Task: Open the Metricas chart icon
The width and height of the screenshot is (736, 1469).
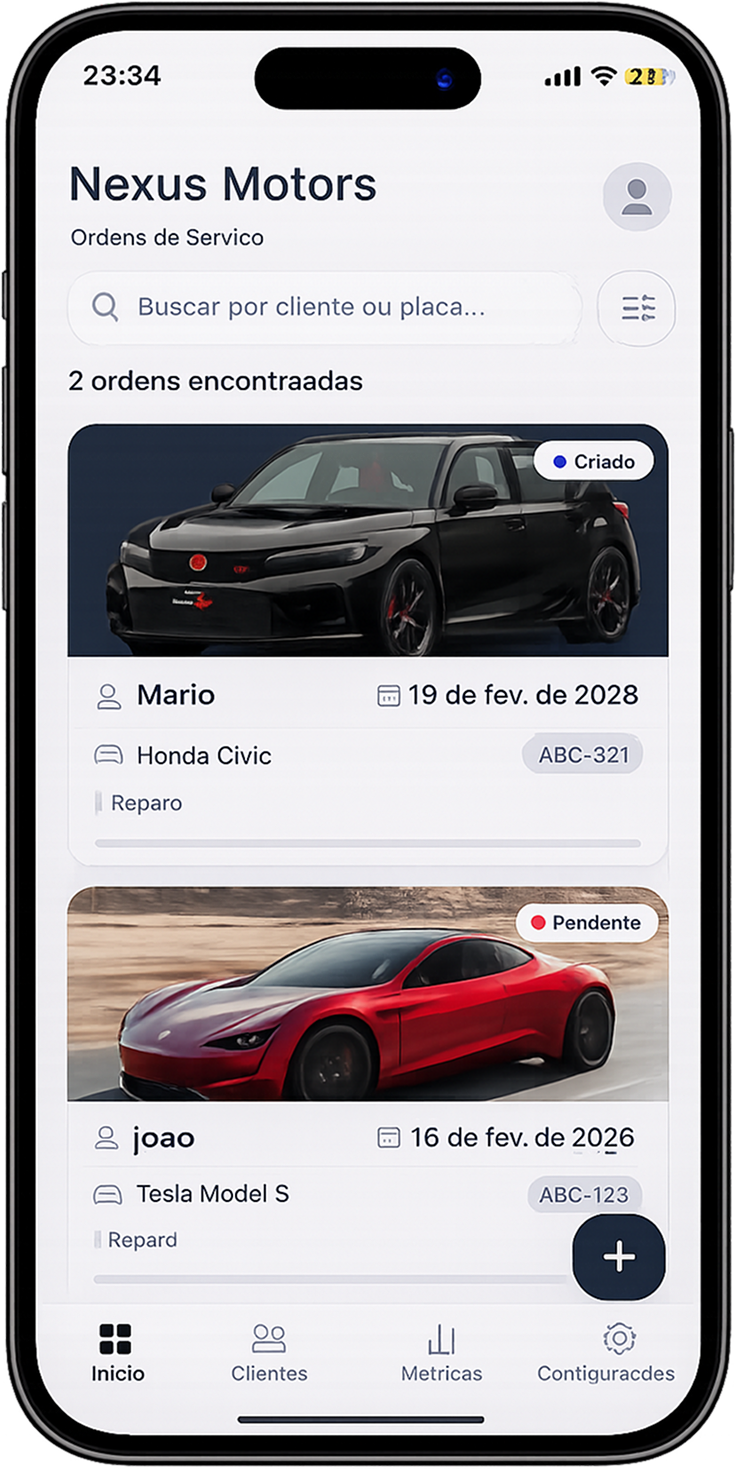Action: [x=441, y=1338]
